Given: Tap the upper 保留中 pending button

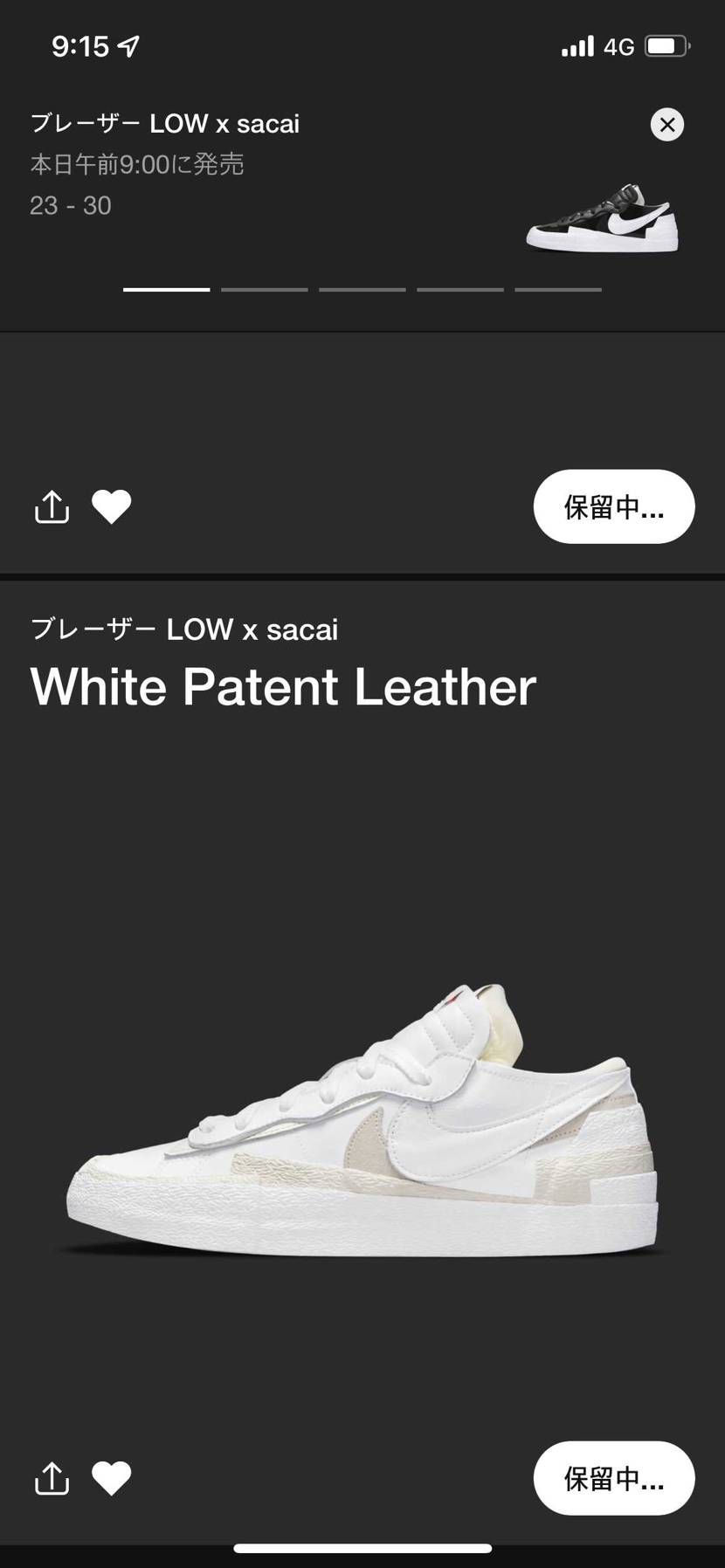Looking at the screenshot, I should pyautogui.click(x=613, y=506).
